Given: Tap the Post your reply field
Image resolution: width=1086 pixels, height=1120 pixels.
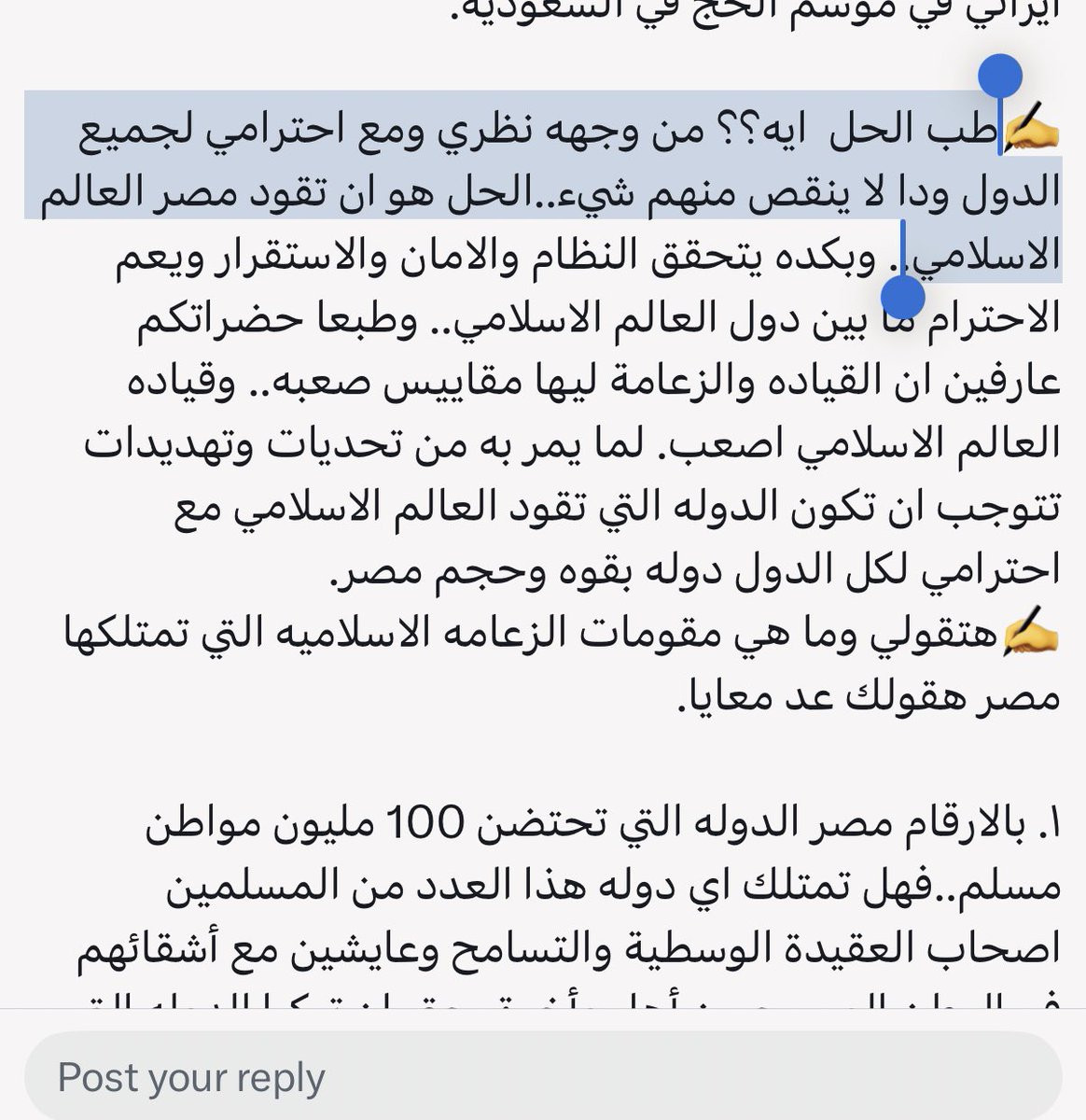Looking at the screenshot, I should 541,1076.
